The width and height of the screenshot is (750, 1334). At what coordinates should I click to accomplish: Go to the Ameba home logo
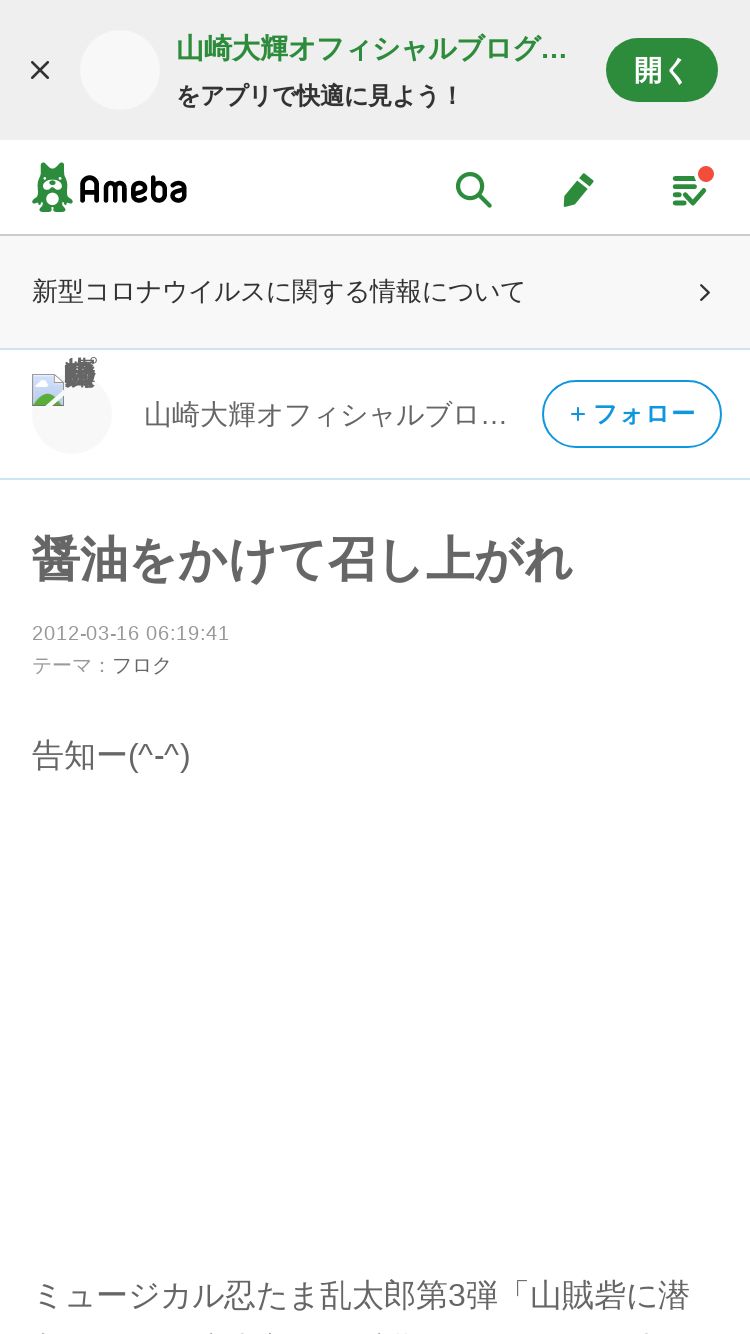(x=110, y=188)
